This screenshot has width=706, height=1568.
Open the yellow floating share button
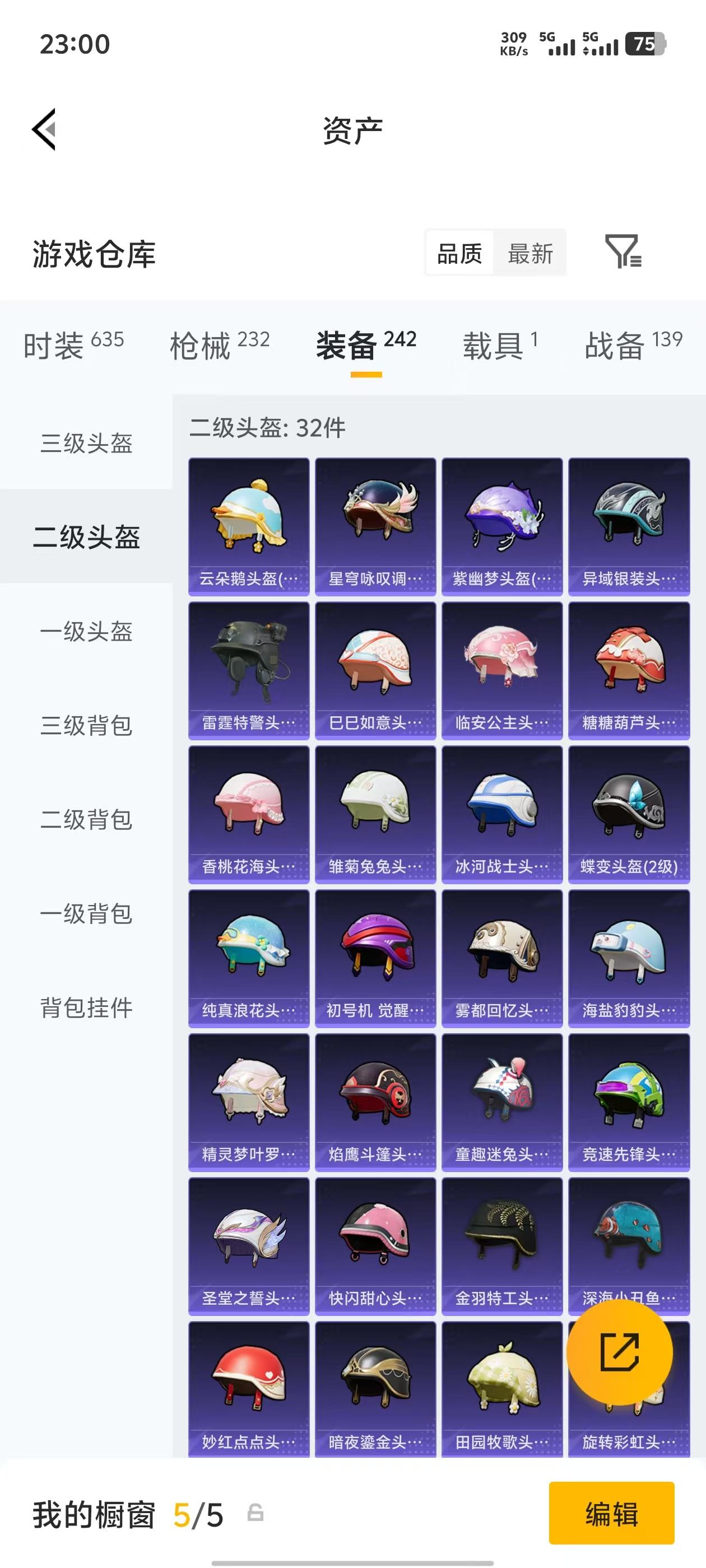pyautogui.click(x=620, y=1352)
